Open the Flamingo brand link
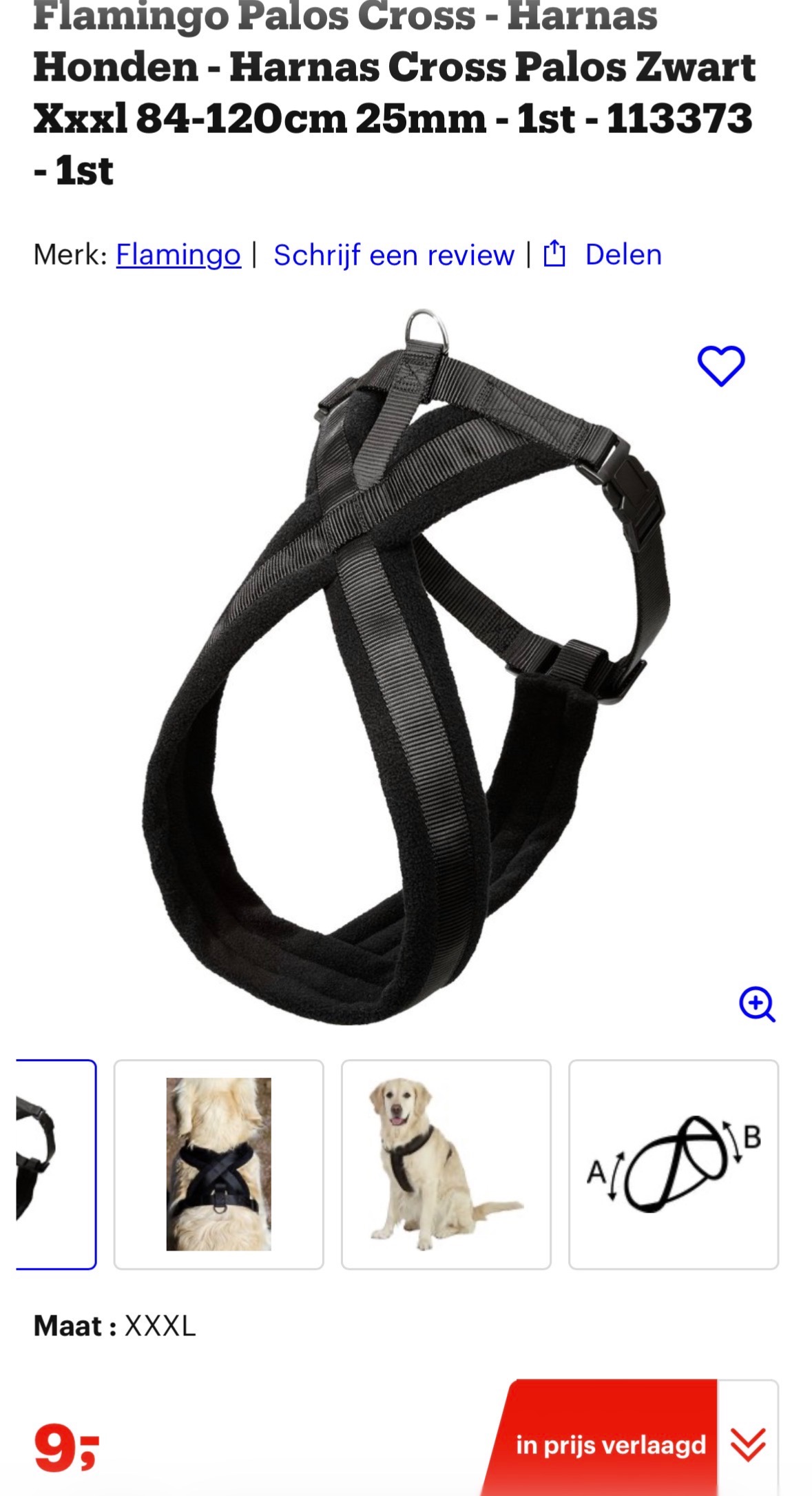The image size is (812, 1496). [x=178, y=255]
